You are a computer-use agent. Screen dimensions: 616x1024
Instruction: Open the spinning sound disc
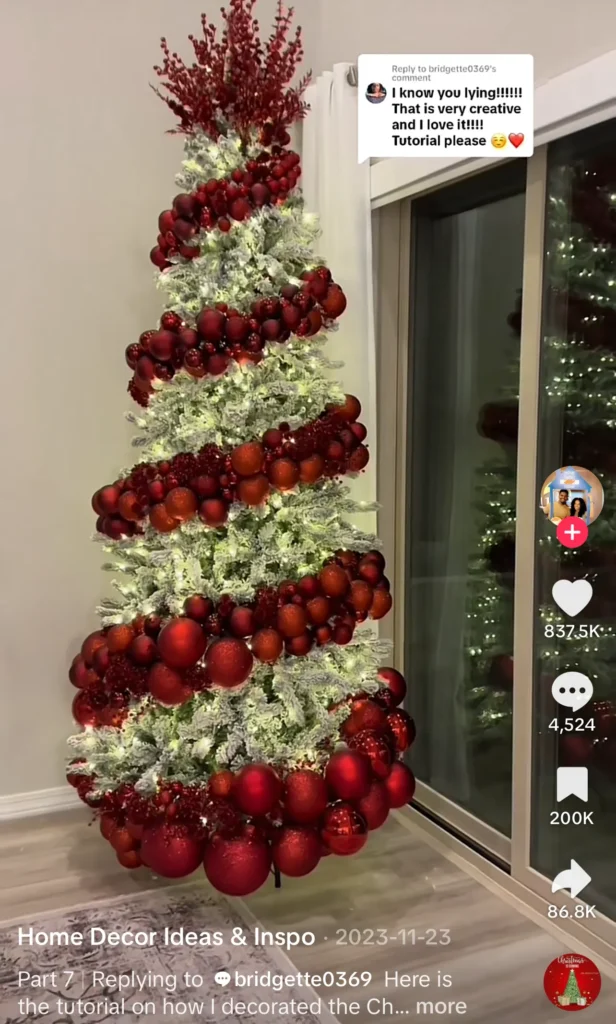click(x=572, y=982)
